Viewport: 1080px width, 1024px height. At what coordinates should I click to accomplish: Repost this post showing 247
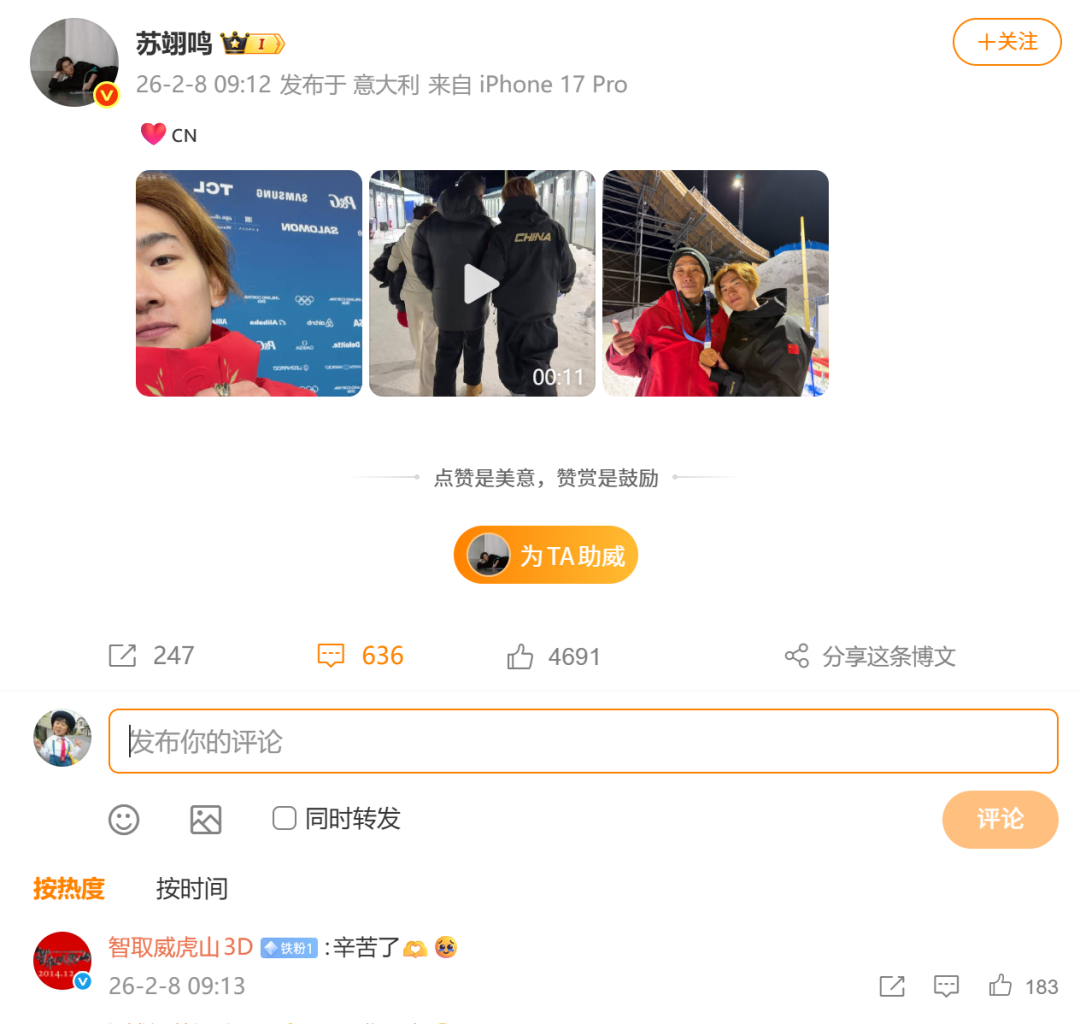151,656
